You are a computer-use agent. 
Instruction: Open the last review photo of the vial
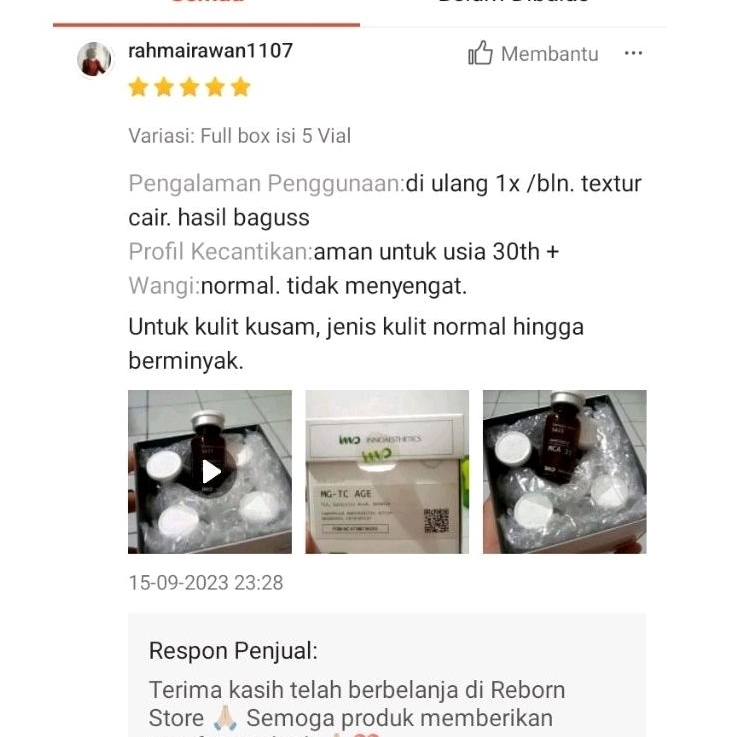click(564, 471)
